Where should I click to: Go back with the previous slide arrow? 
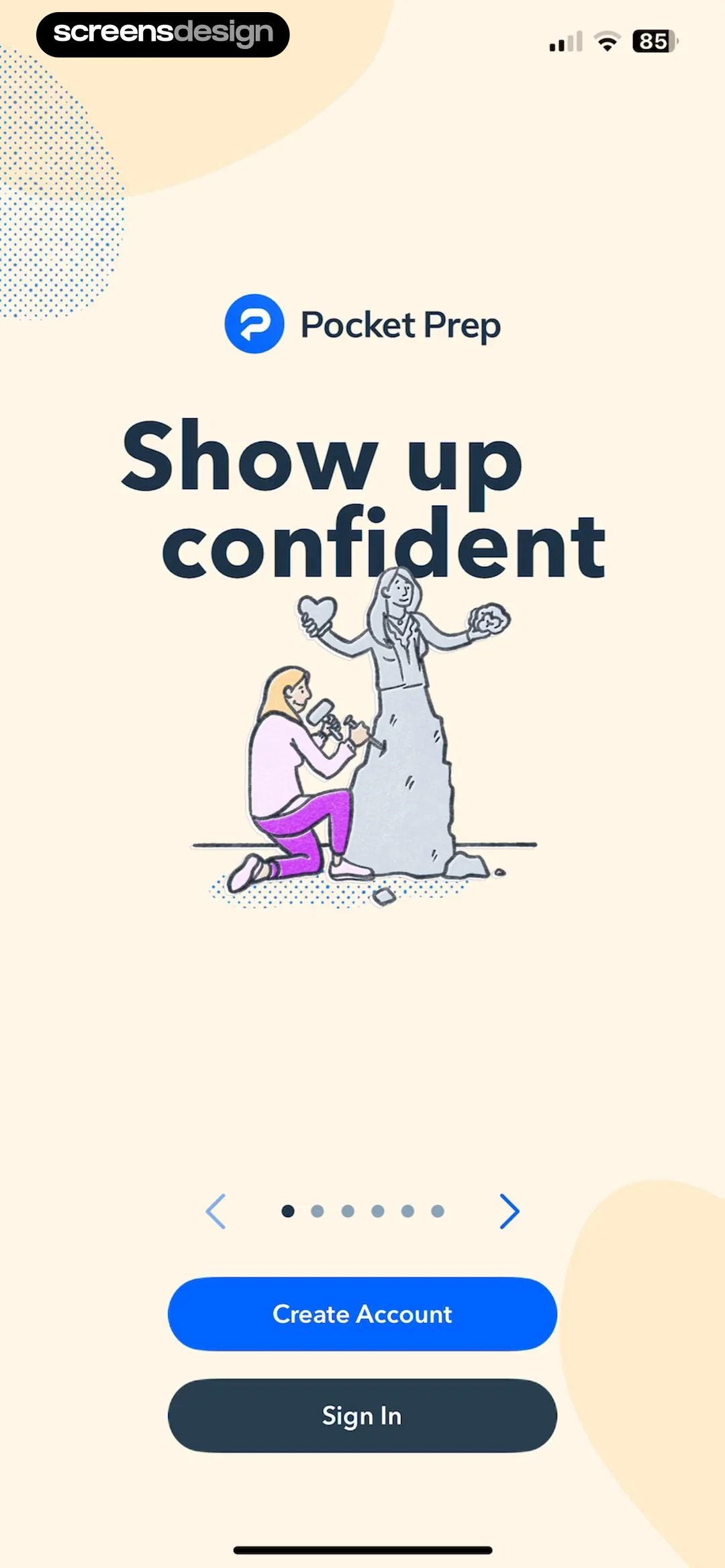tap(215, 1212)
